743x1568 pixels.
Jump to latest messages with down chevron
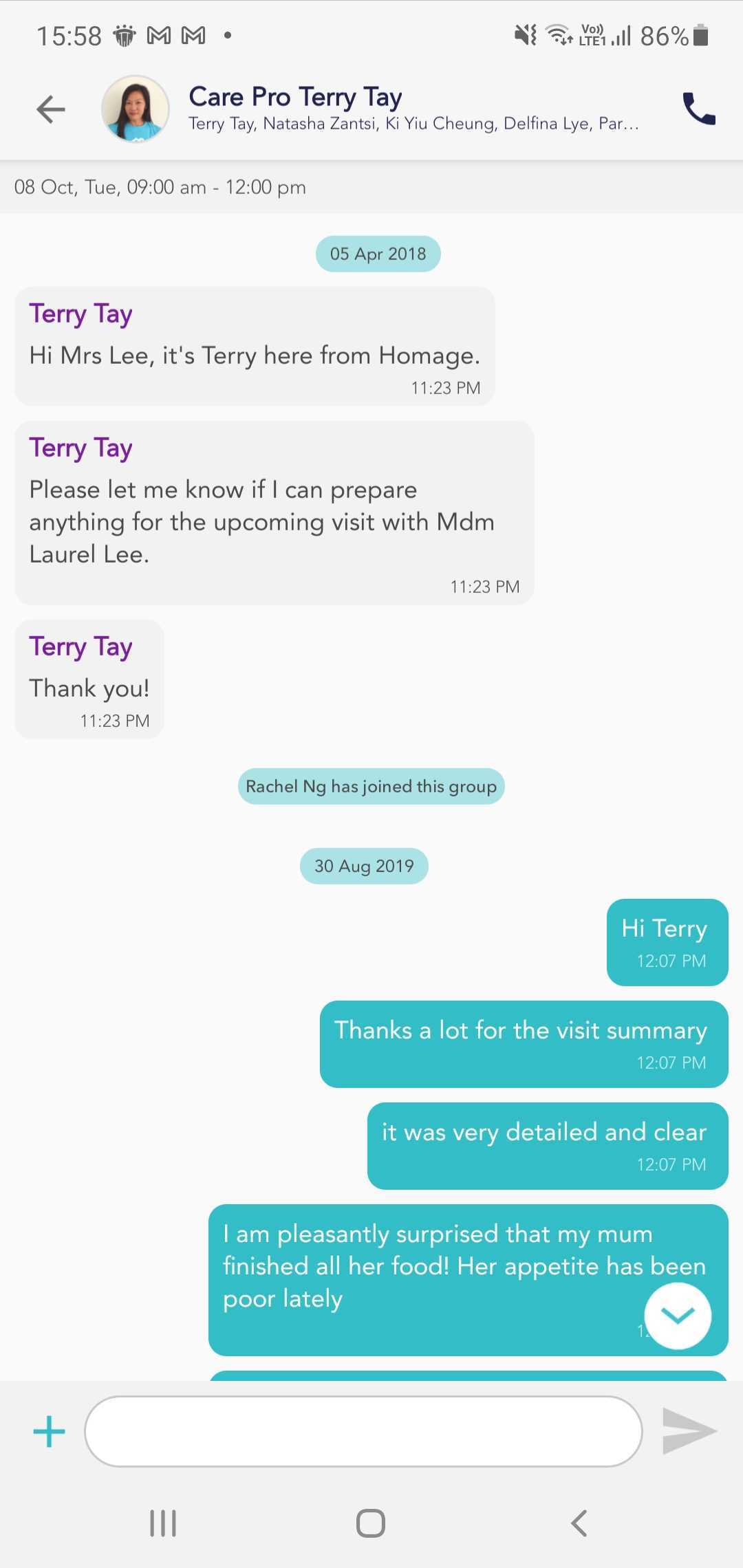coord(678,1315)
